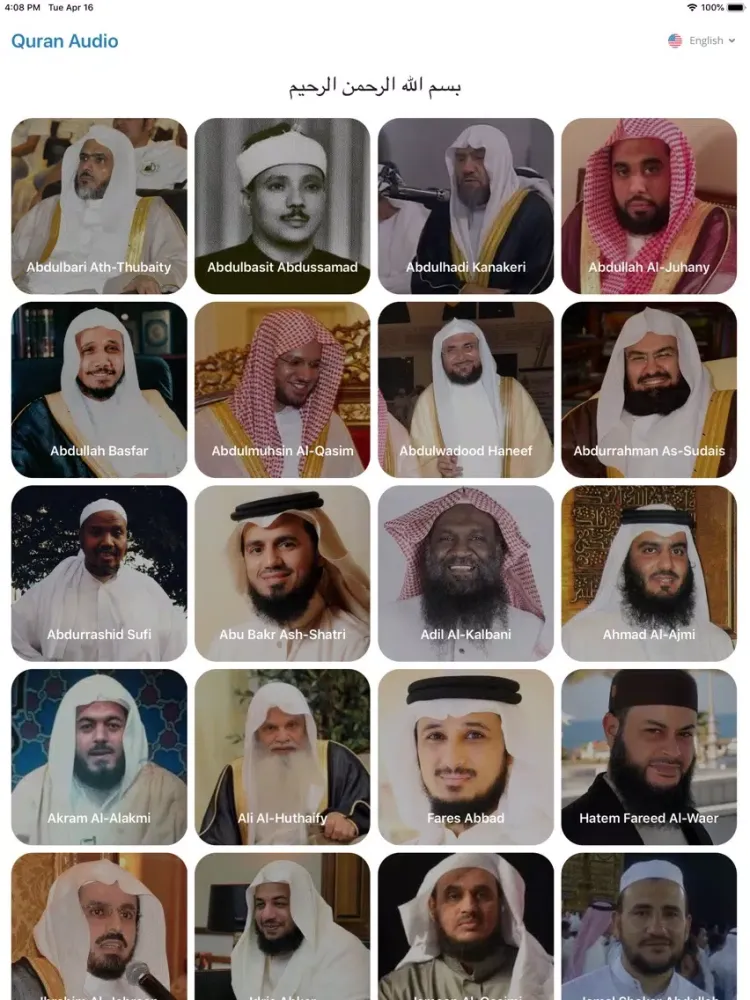Select Ali Al-Huthaify reciter card

282,757
